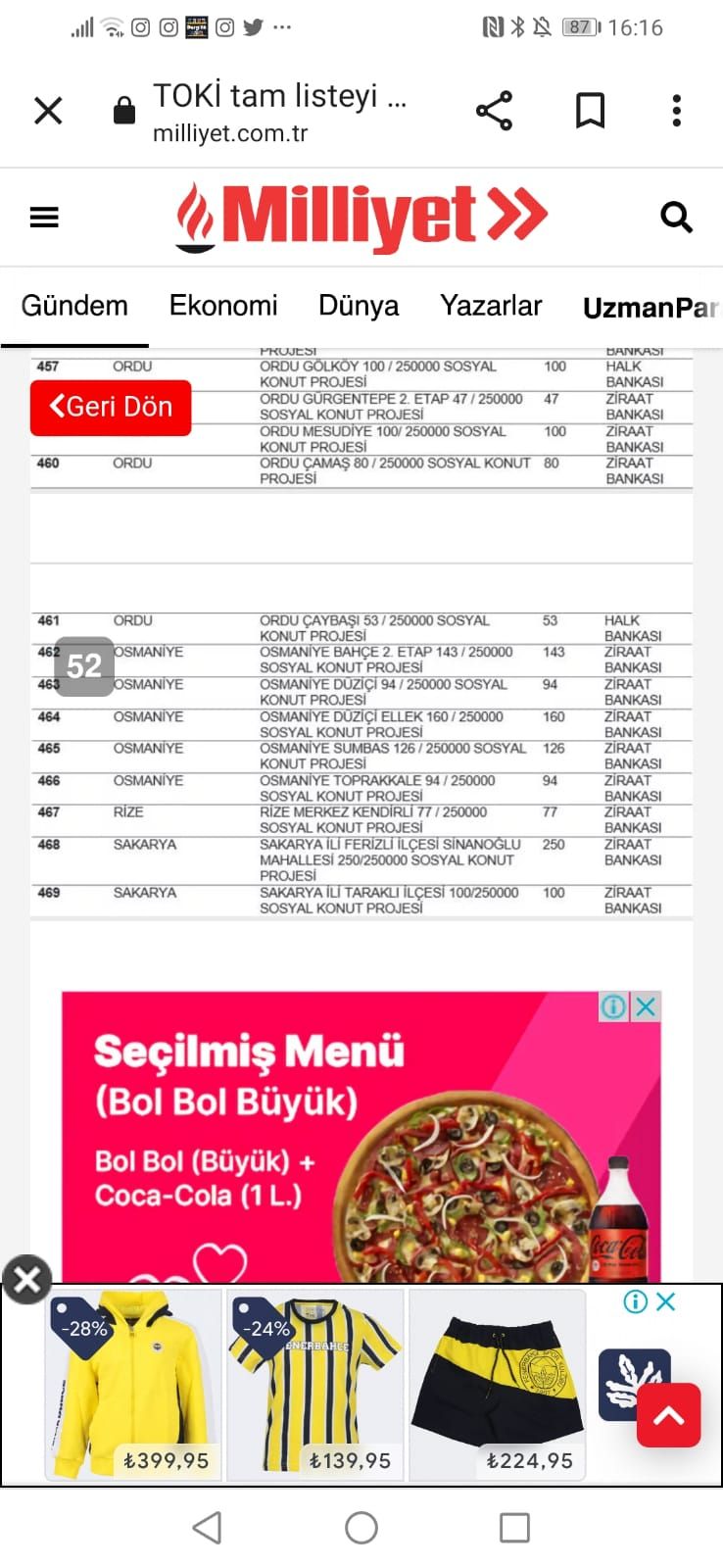Image resolution: width=723 pixels, height=1568 pixels.
Task: Tap the system back button
Action: point(207,1527)
